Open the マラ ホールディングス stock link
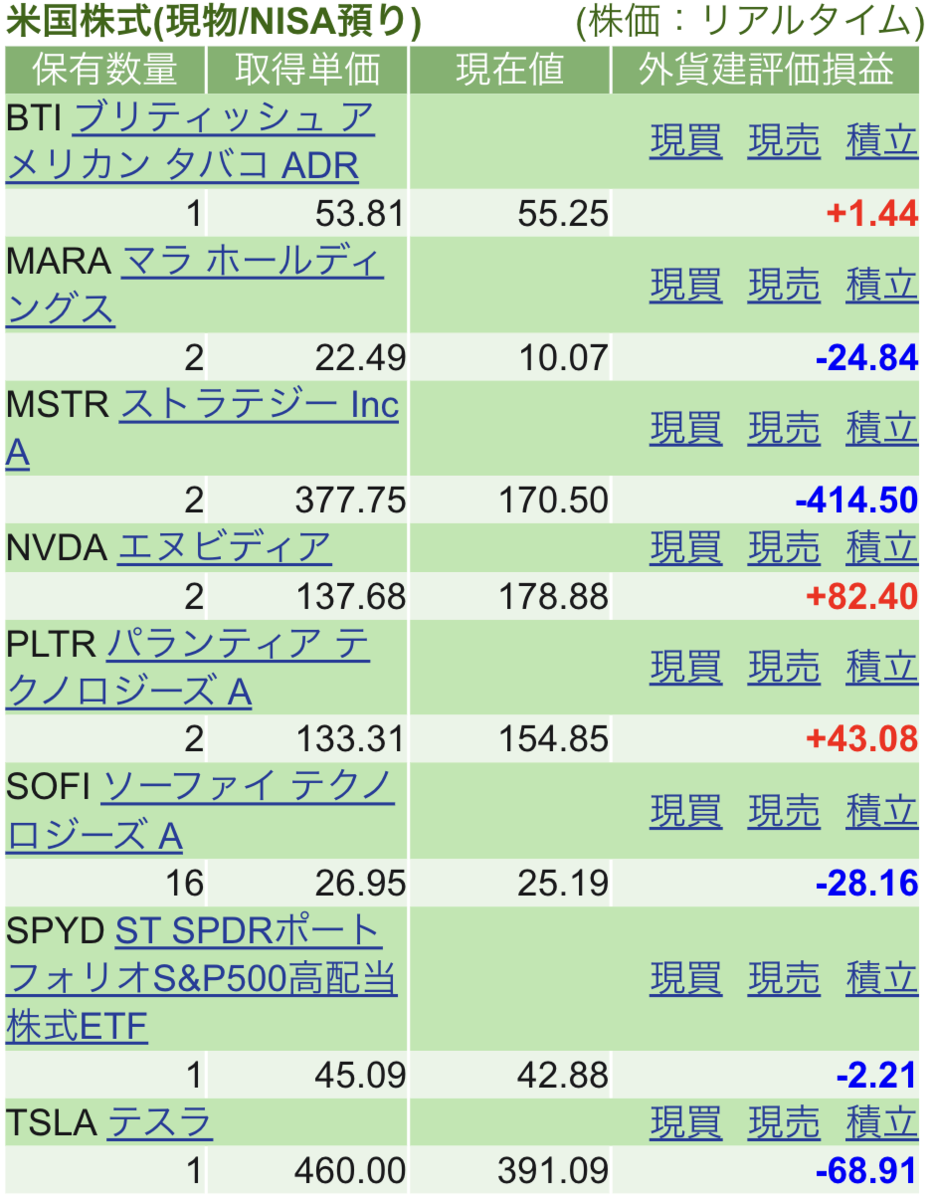Viewport: 935px width, 1200px height. point(252,263)
